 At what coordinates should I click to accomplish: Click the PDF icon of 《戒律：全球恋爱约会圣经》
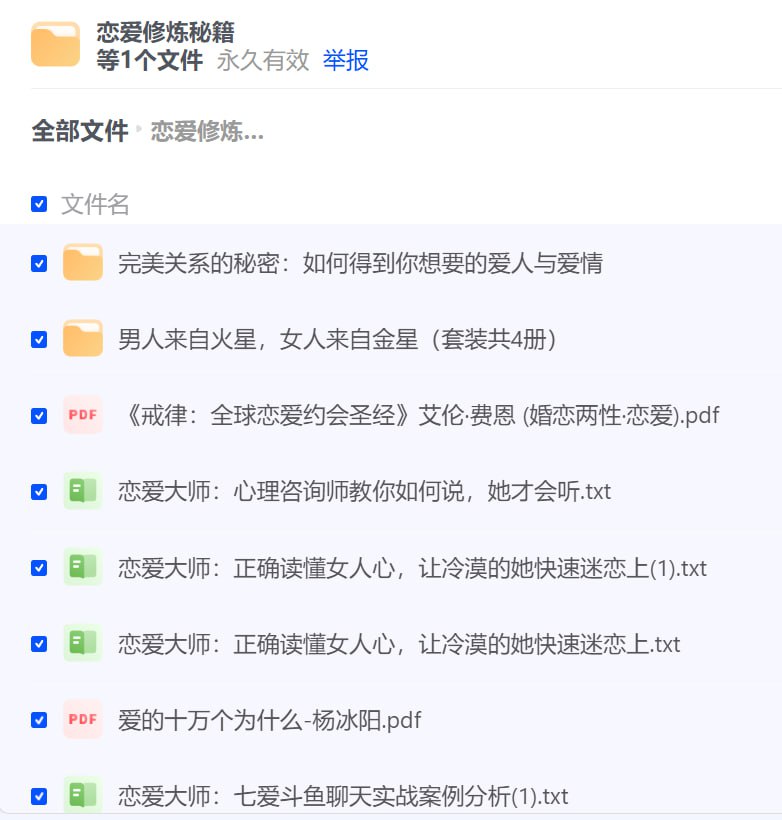click(x=82, y=416)
